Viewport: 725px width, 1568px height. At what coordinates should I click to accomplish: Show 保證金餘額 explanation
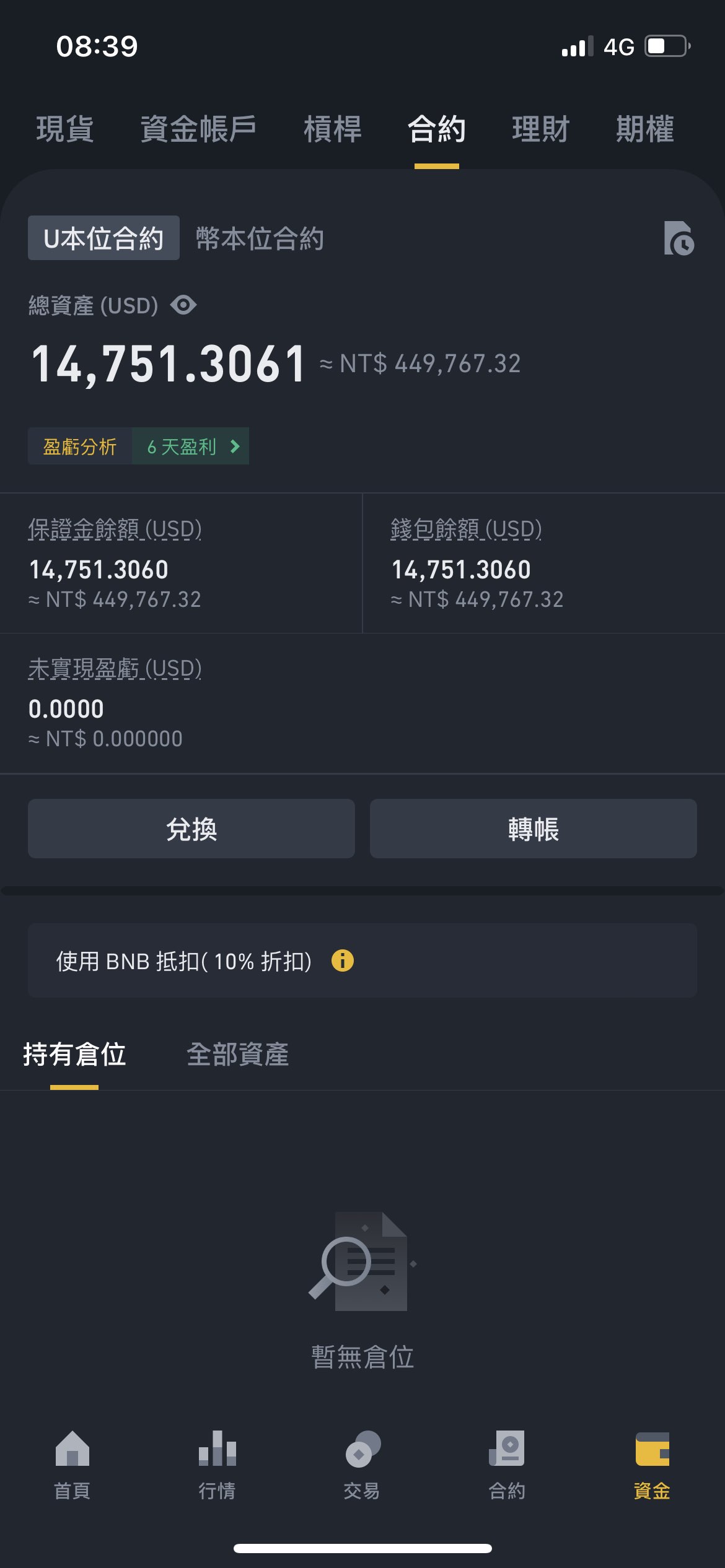click(115, 529)
